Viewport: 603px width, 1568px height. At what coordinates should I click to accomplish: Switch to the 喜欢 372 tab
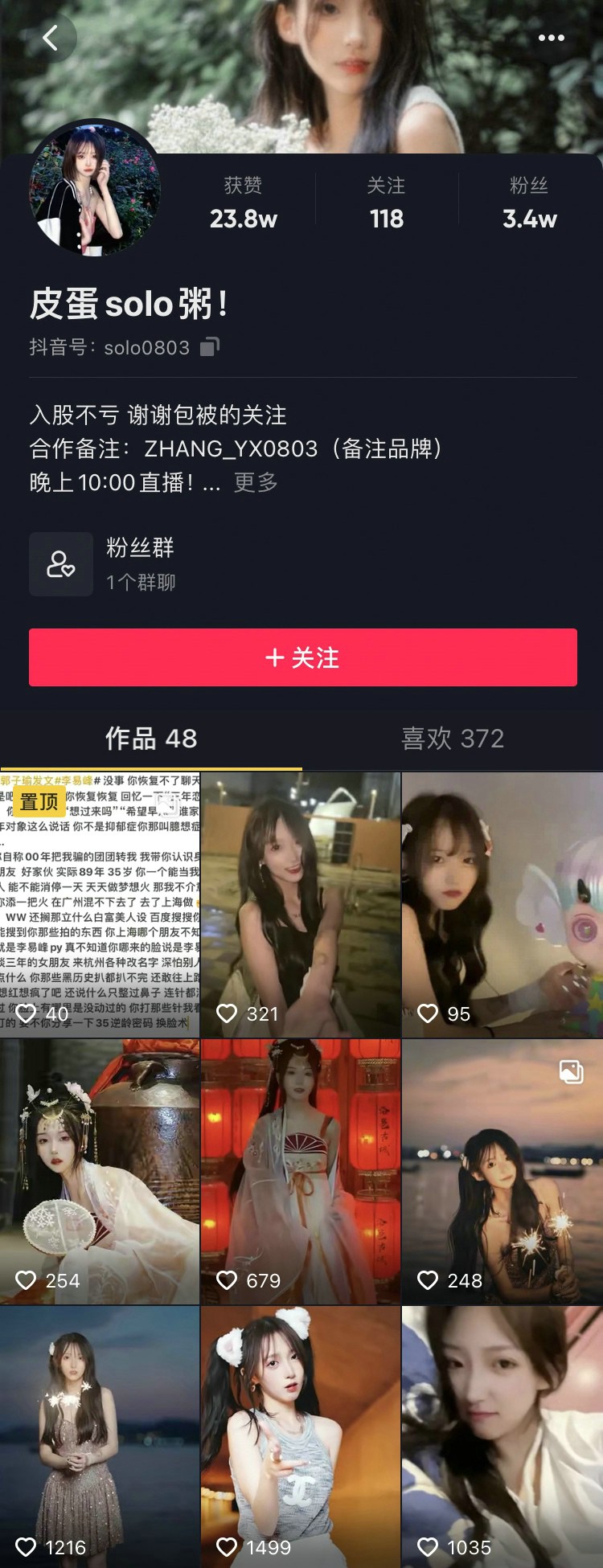453,739
